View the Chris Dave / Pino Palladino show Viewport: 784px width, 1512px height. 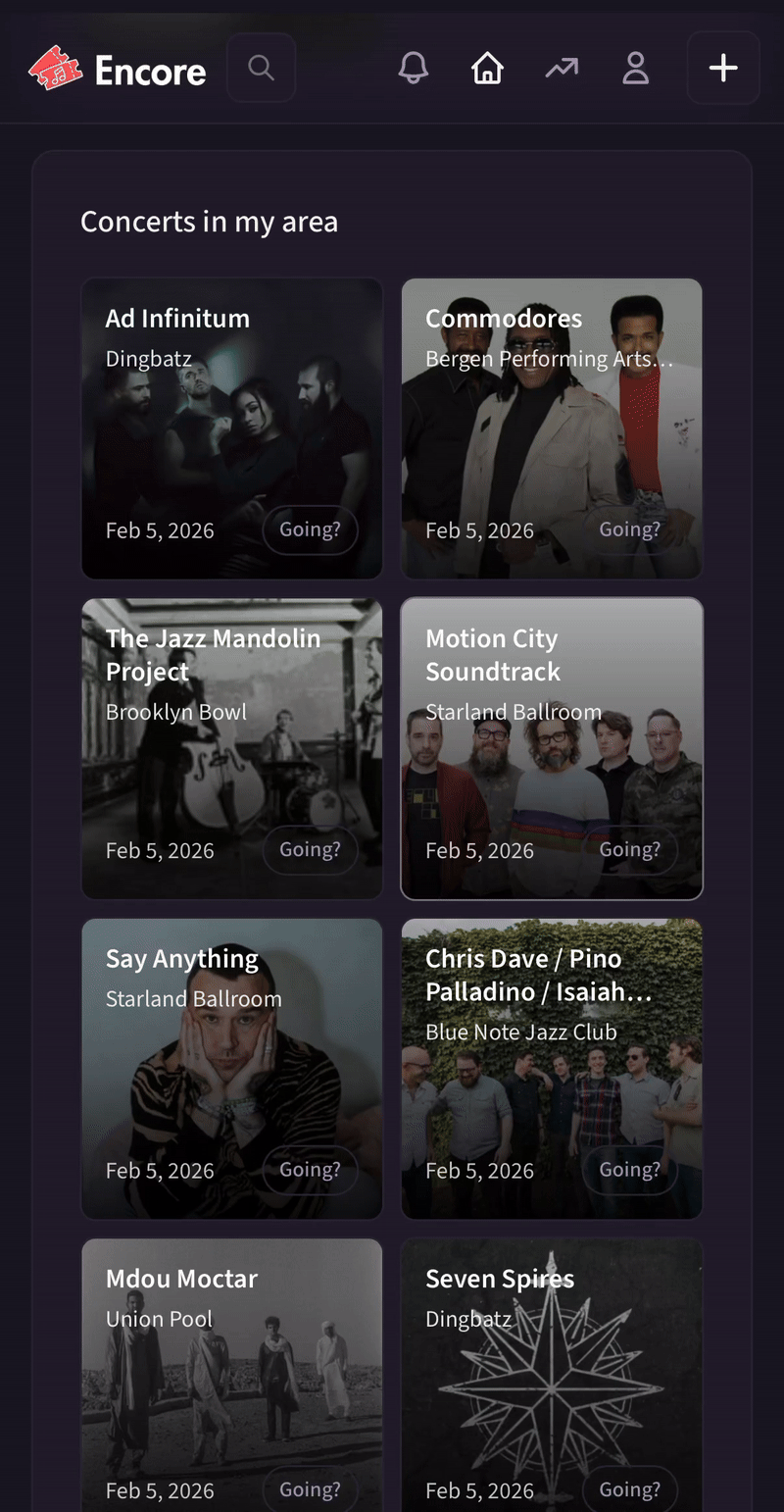coord(552,1068)
